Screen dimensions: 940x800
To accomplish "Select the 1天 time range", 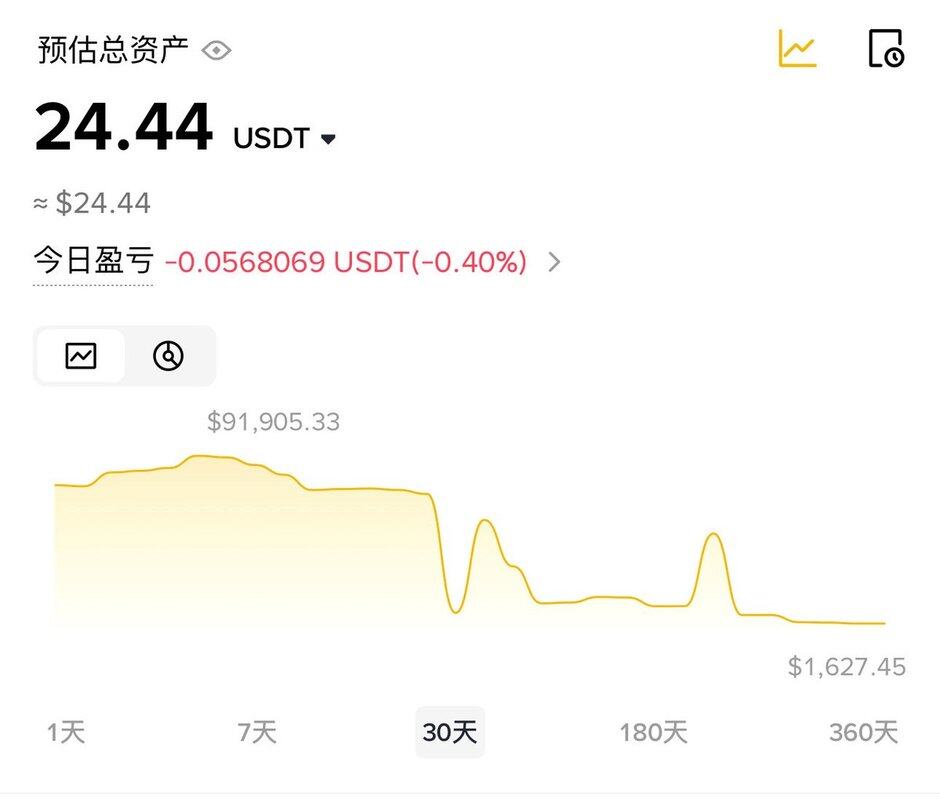I will point(66,732).
